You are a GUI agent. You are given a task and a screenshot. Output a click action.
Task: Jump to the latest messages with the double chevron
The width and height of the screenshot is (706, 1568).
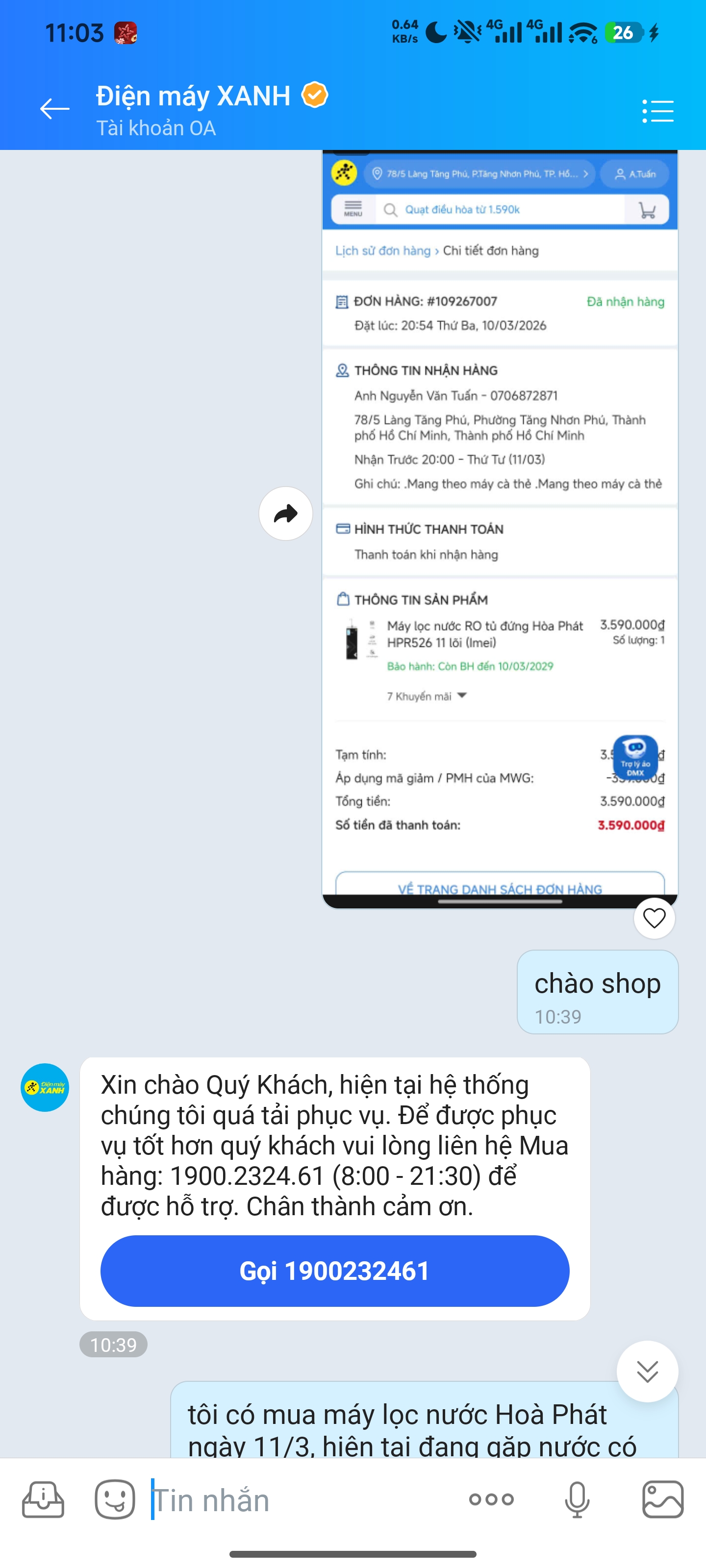[647, 1371]
